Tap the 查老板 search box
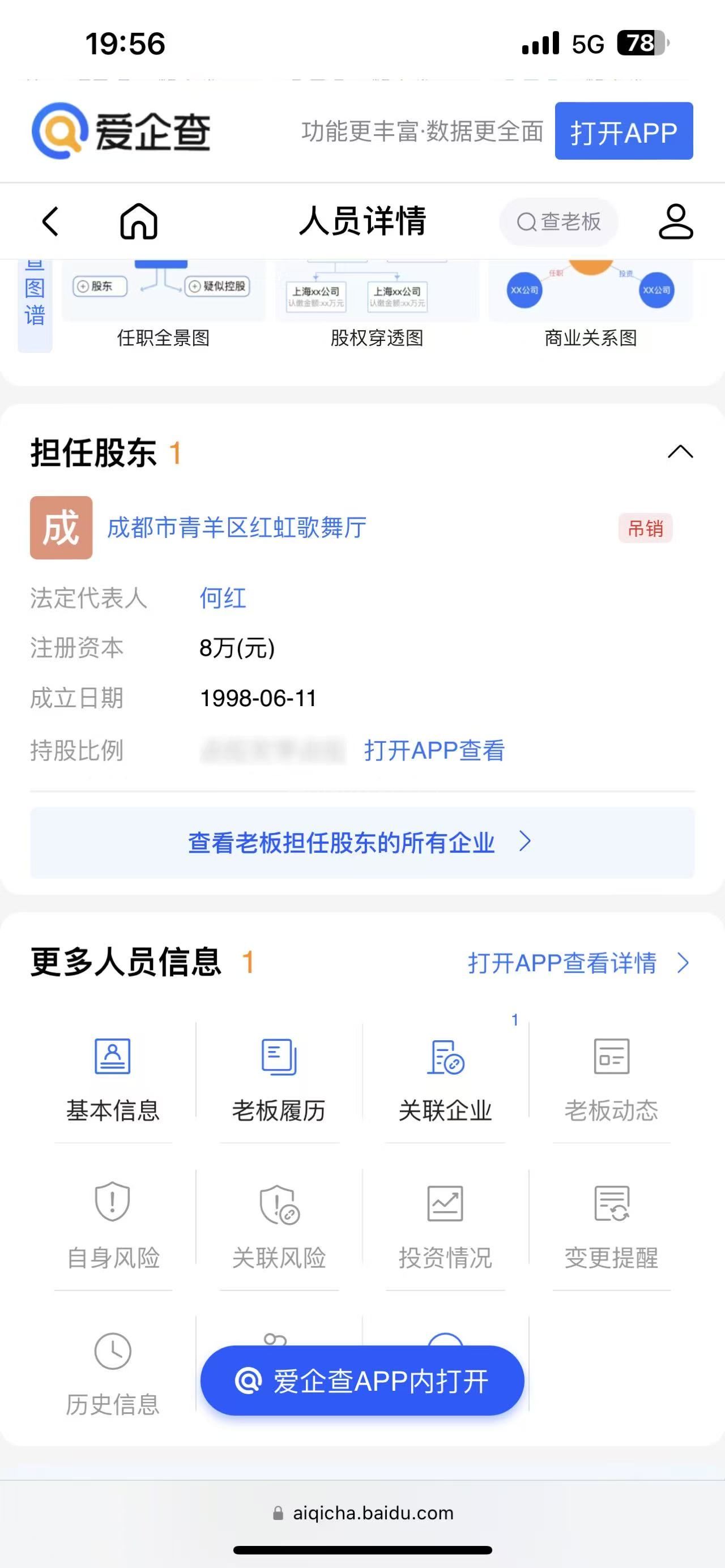The width and height of the screenshot is (725, 1568). (x=559, y=221)
